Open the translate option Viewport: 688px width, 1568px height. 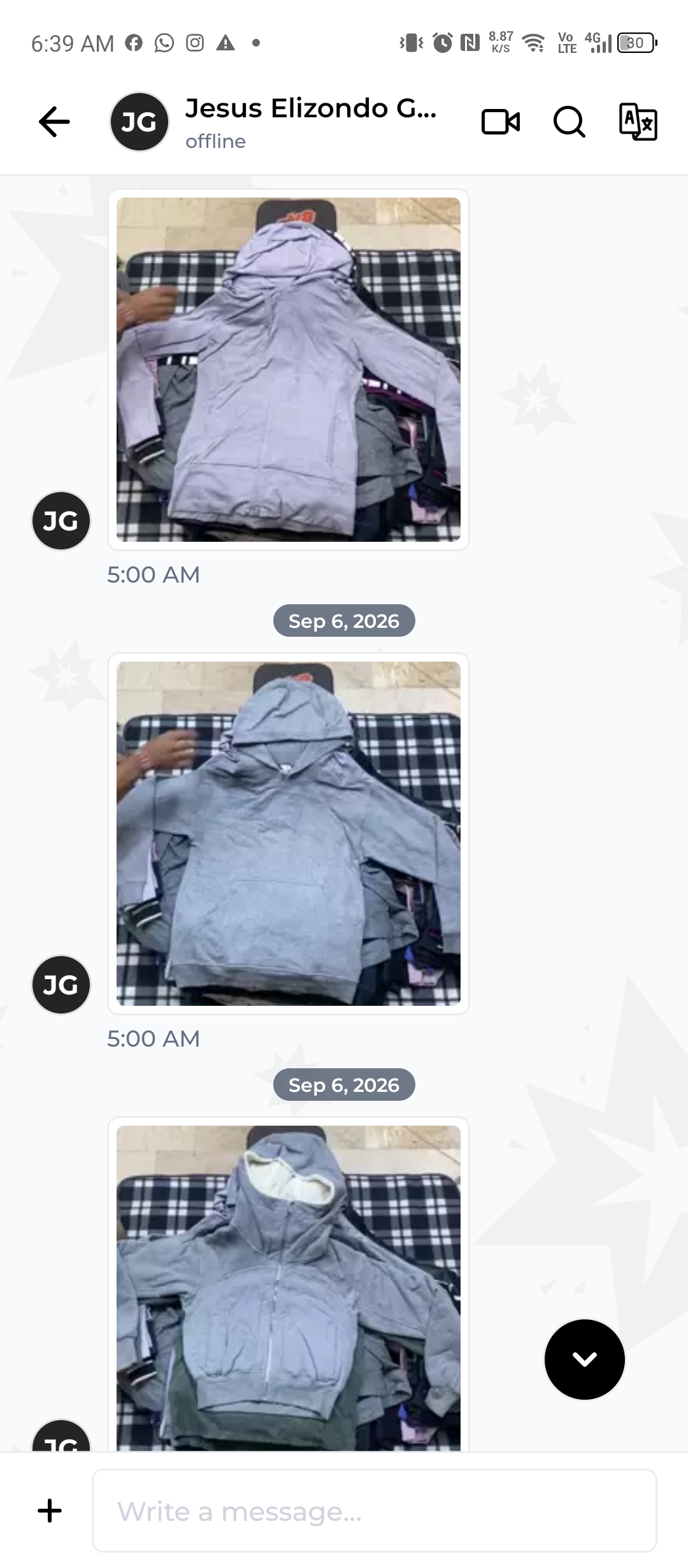tap(638, 122)
